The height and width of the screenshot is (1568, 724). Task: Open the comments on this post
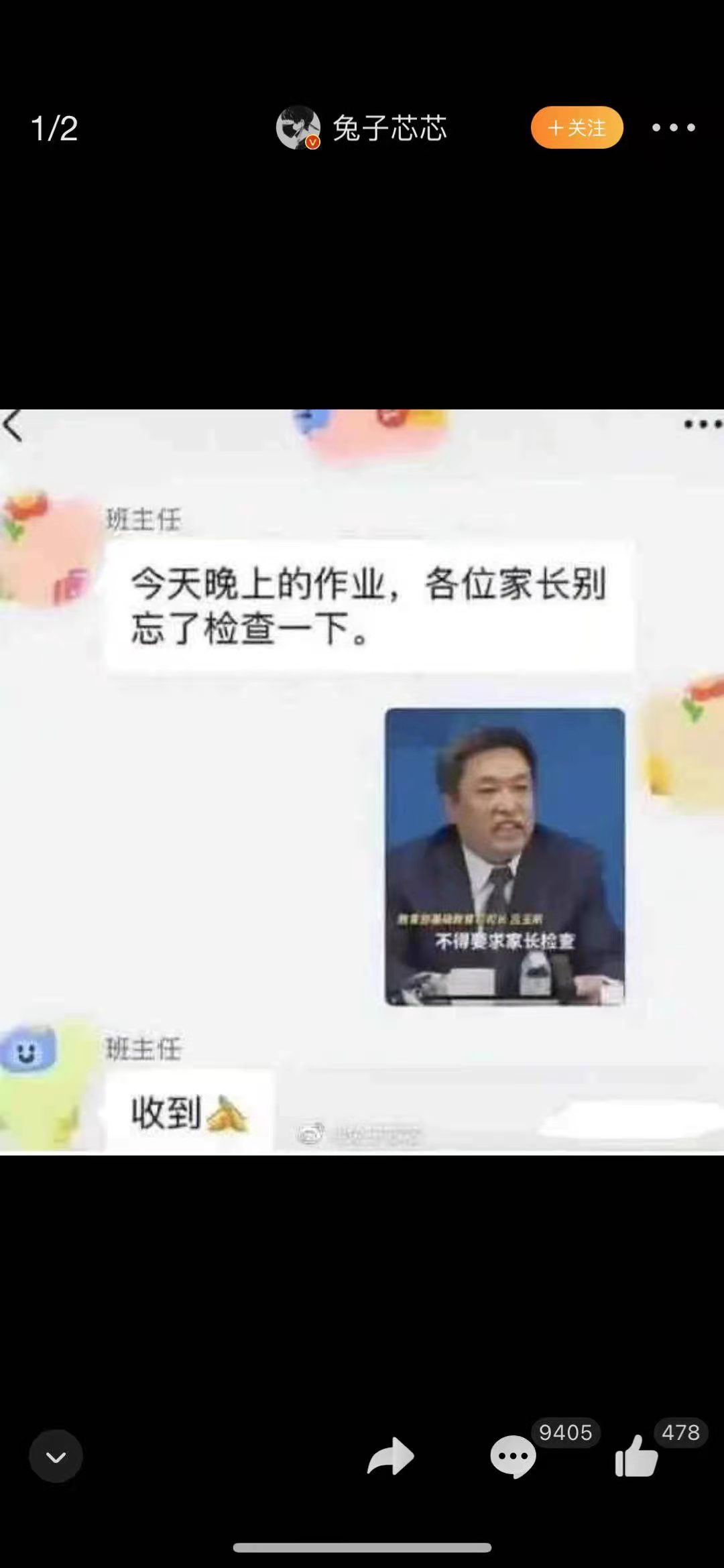513,1456
